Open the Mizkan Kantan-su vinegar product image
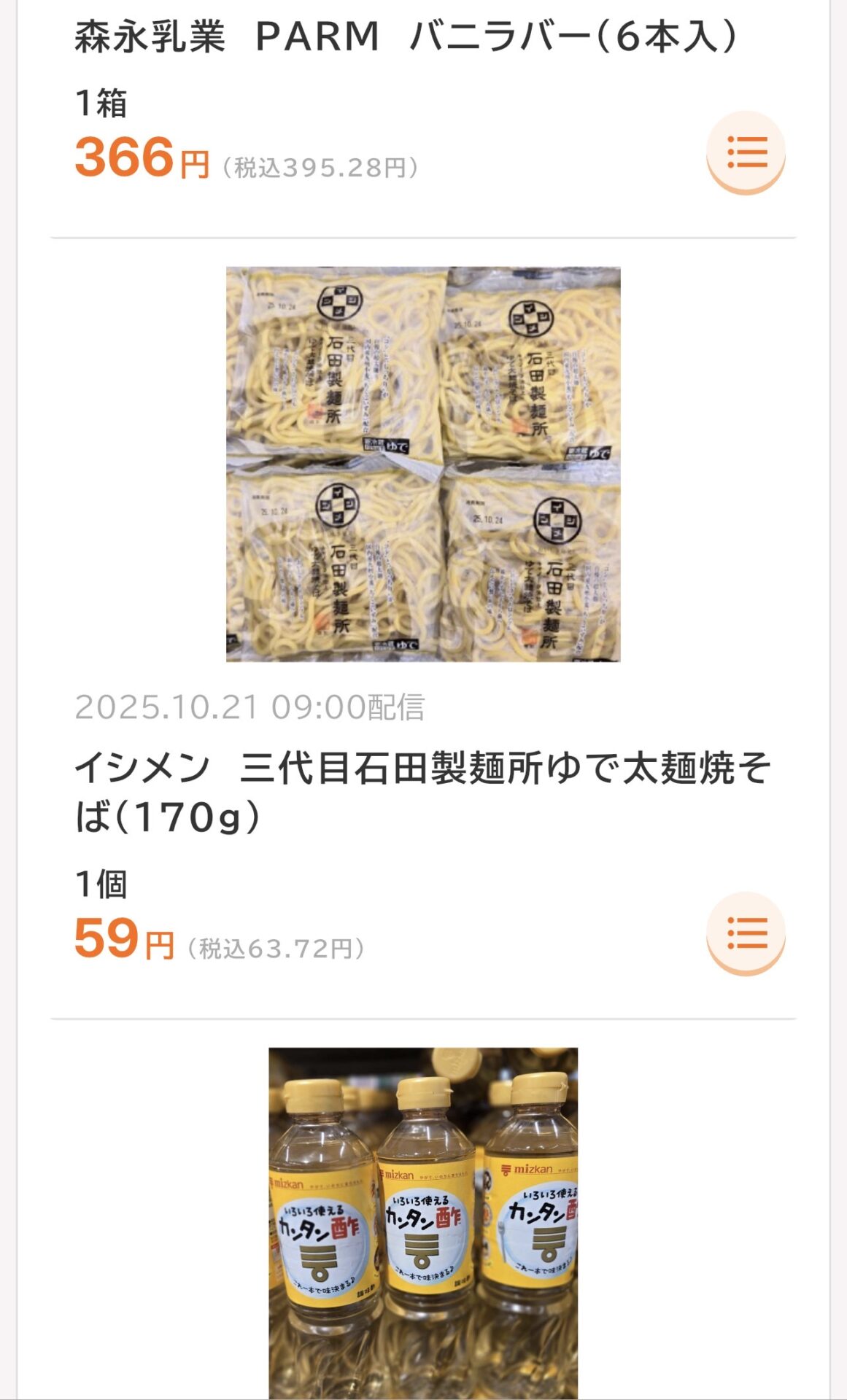This screenshot has width=847, height=1400. pos(423,1223)
